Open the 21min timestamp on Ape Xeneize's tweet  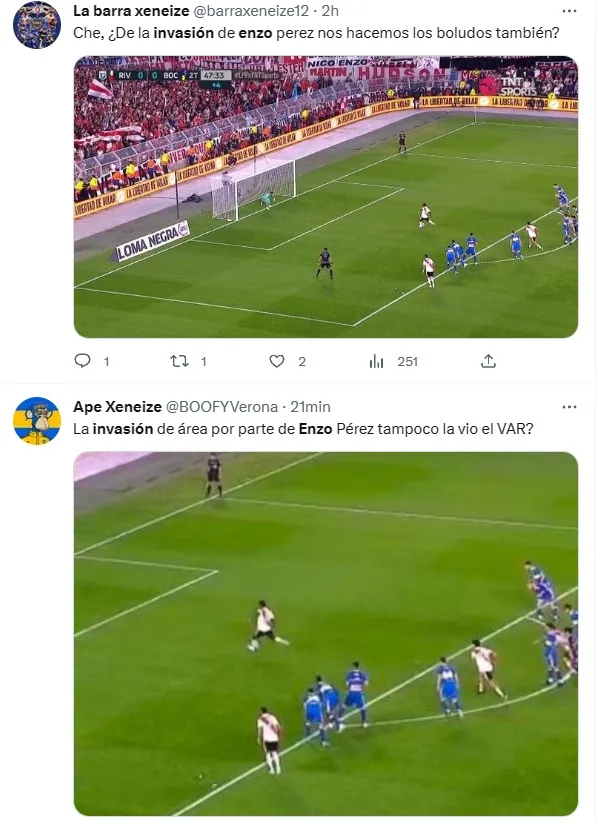[310, 407]
